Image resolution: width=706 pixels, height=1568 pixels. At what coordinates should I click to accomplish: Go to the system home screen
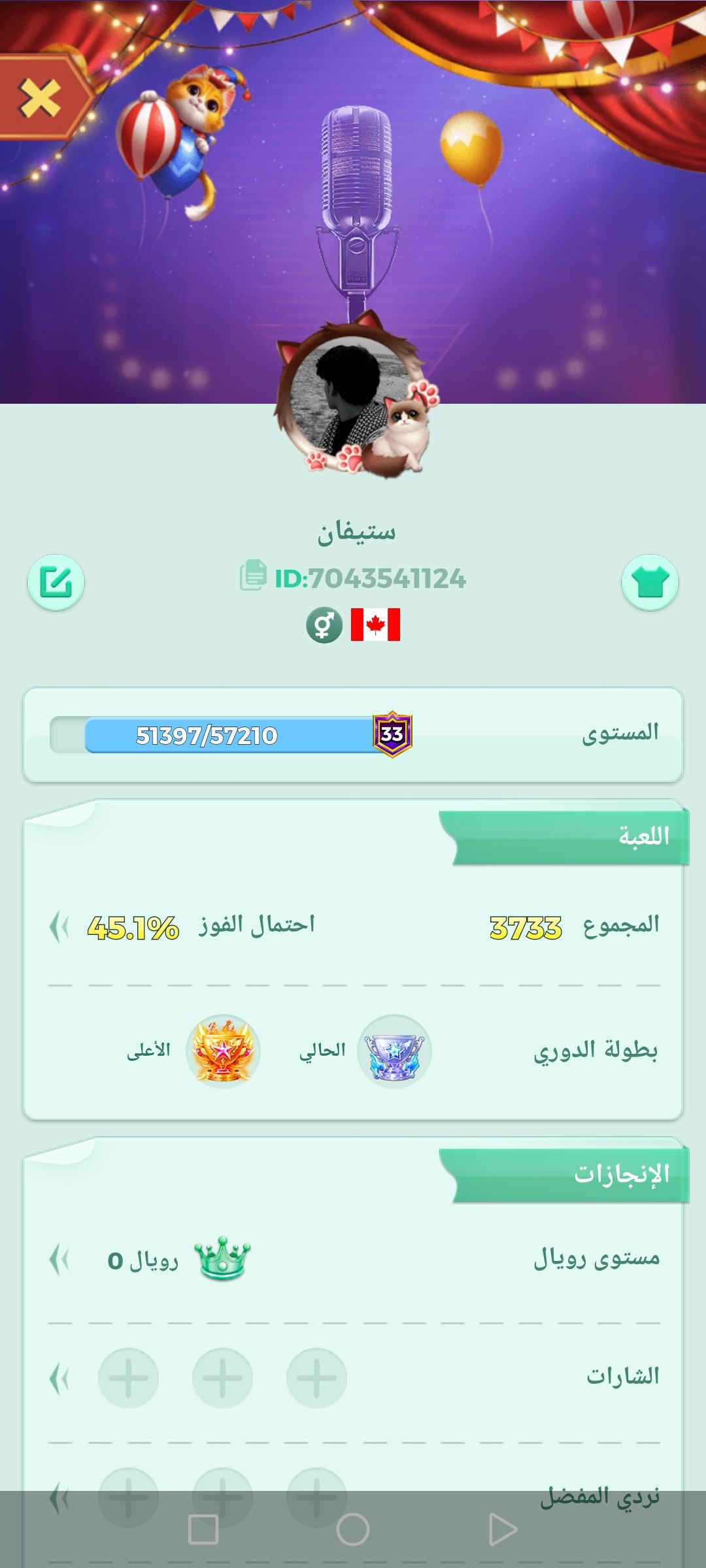click(x=353, y=1529)
